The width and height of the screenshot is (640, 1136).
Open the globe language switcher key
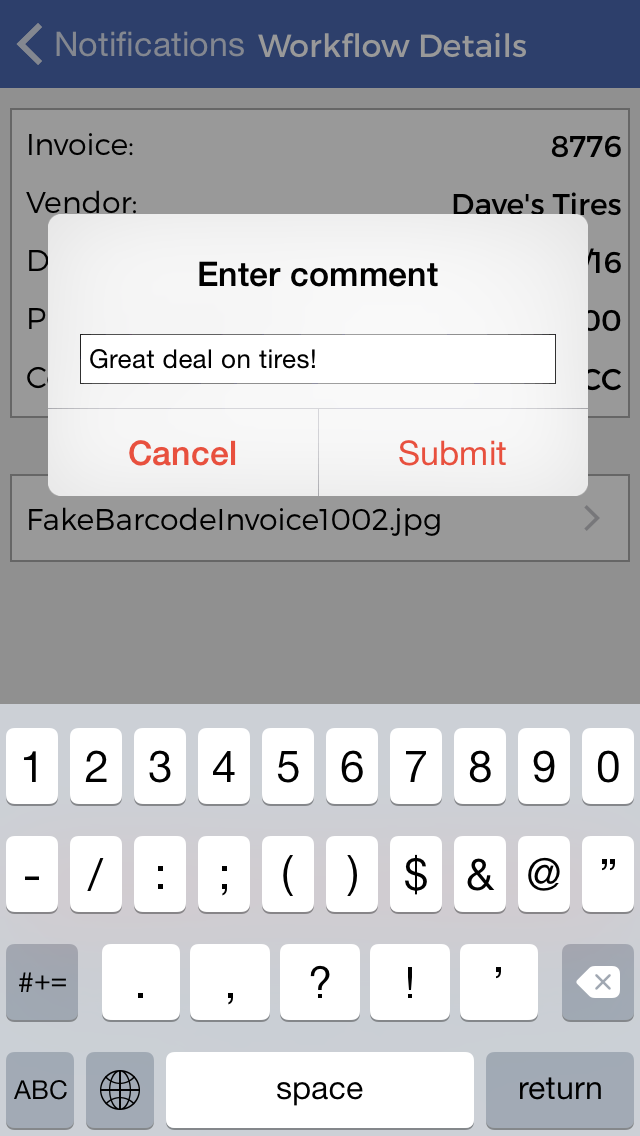[120, 1089]
